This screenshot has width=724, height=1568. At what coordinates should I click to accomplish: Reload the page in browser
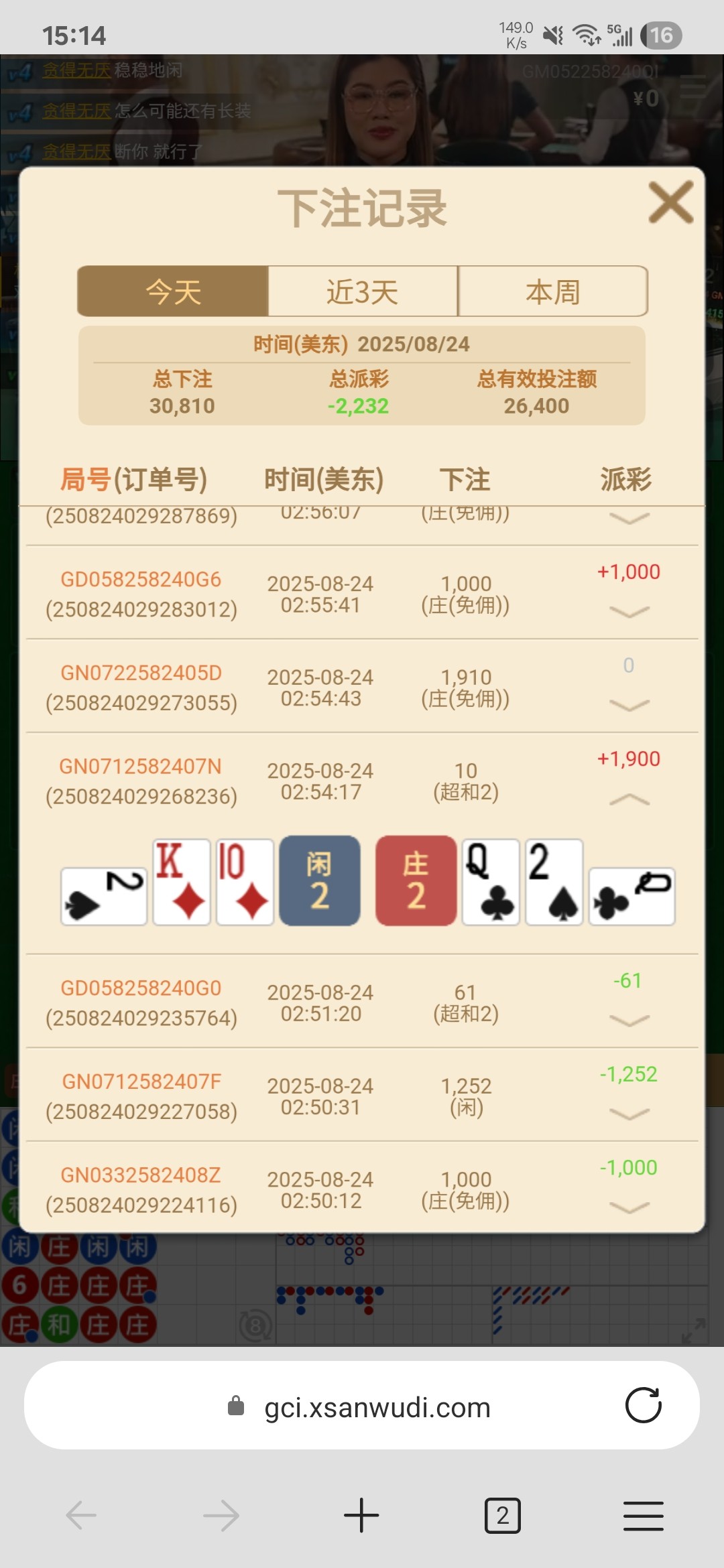(643, 1405)
